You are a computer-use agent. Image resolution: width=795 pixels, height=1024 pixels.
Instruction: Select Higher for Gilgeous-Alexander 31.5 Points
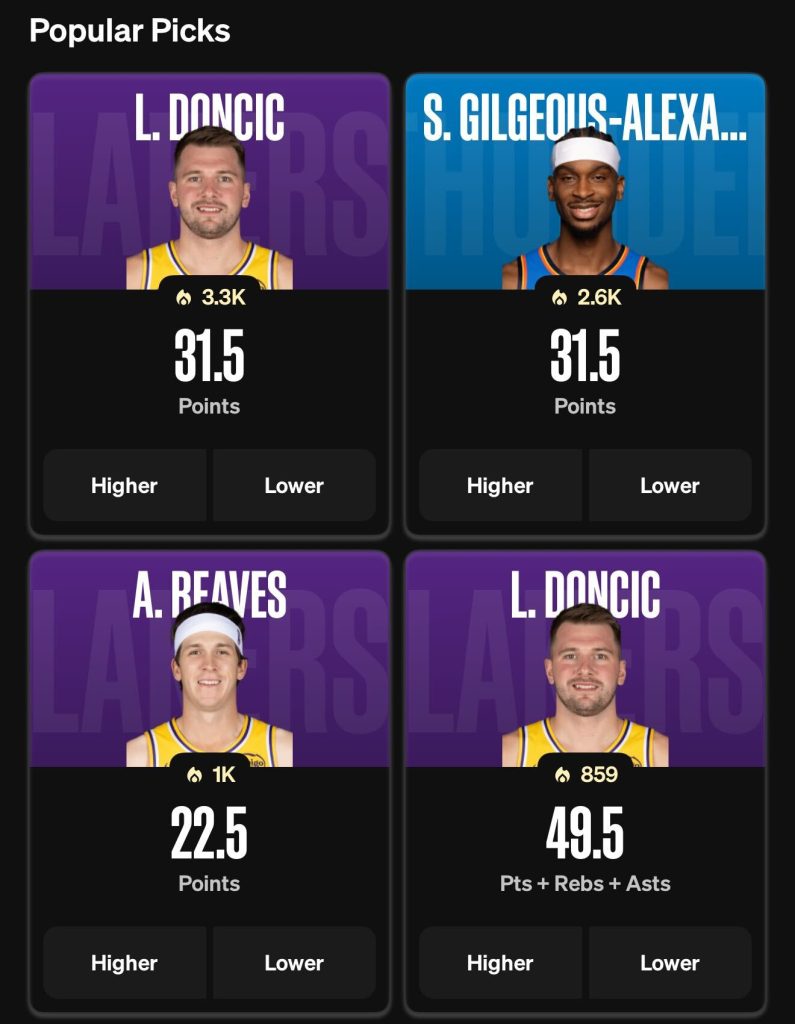click(x=500, y=486)
